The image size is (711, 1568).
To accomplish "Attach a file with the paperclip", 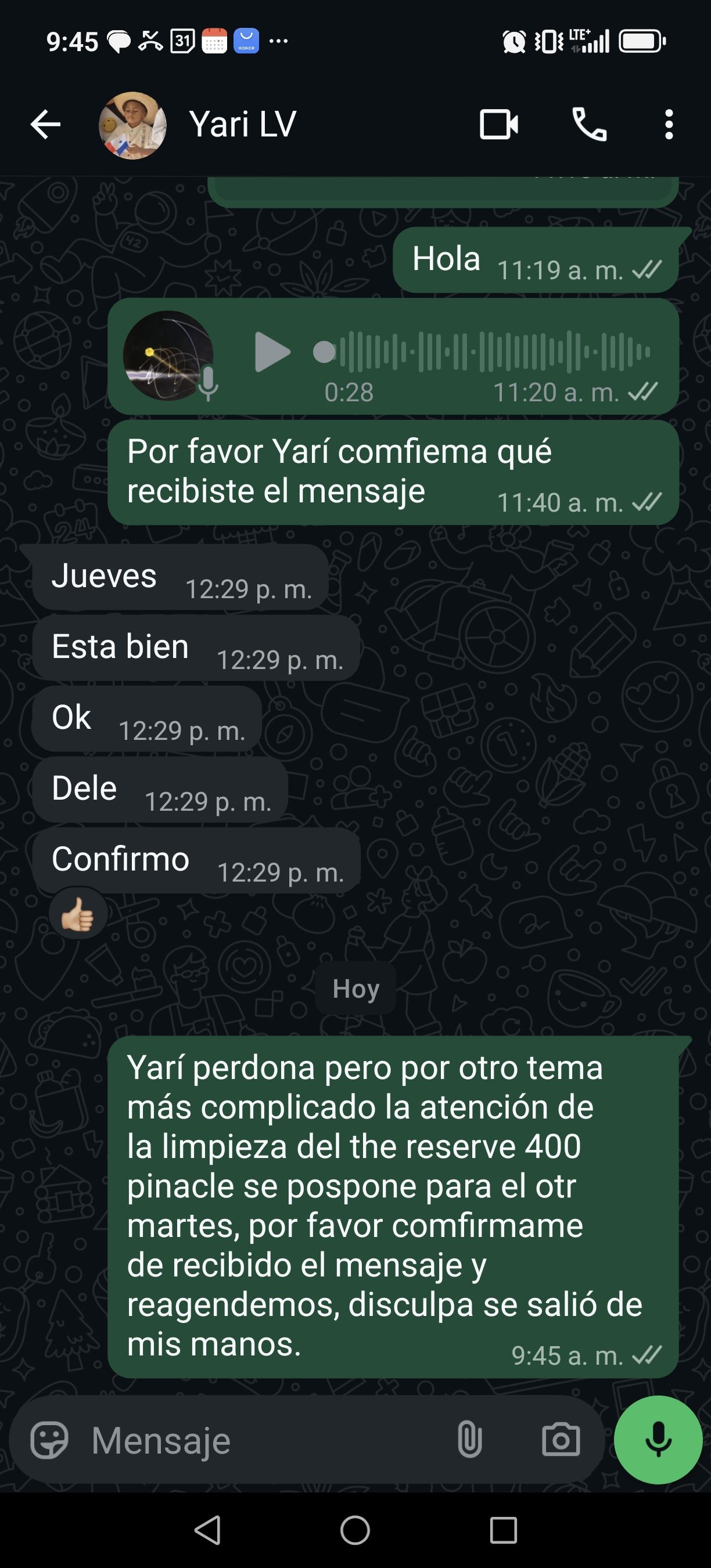I will 469,1440.
